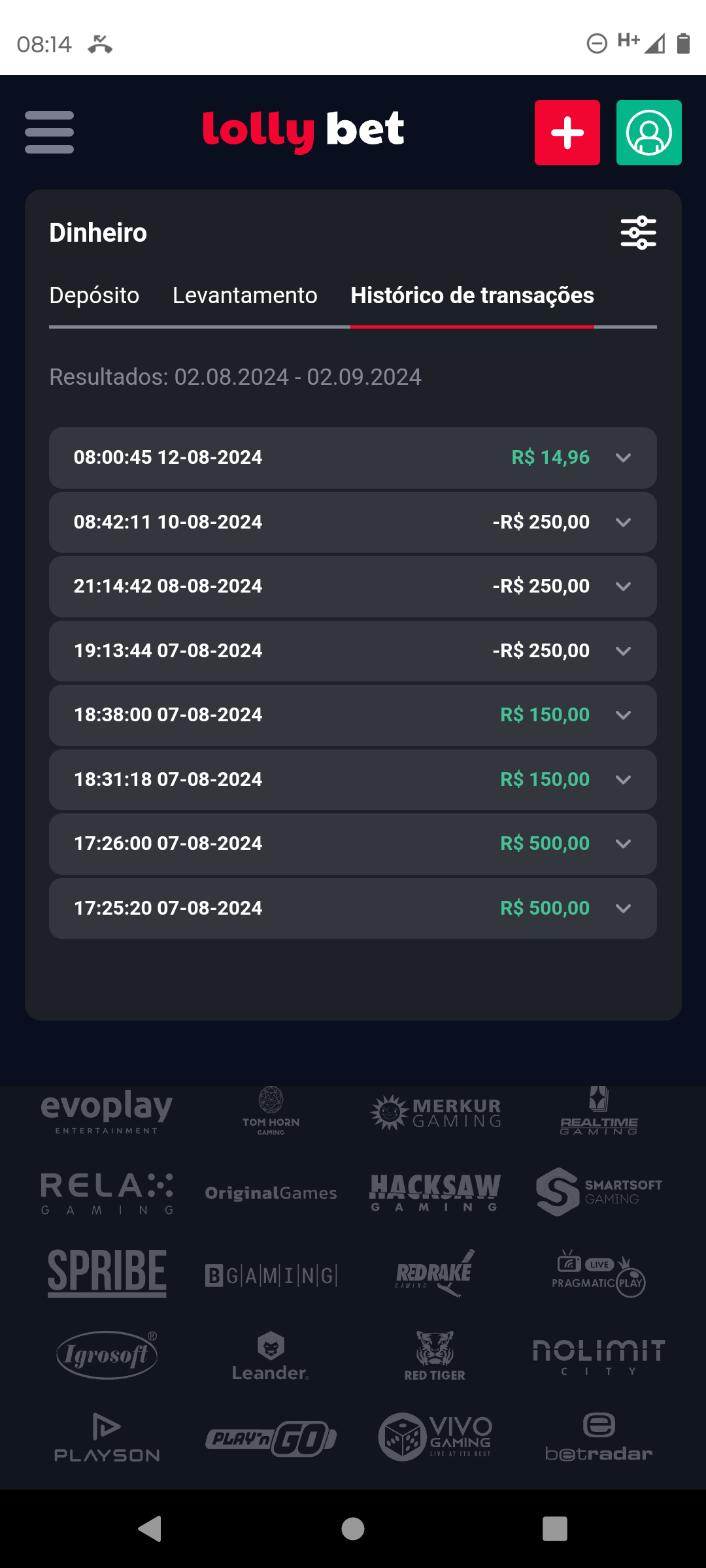The width and height of the screenshot is (706, 1568).
Task: Go back with the system back button
Action: 150,1529
